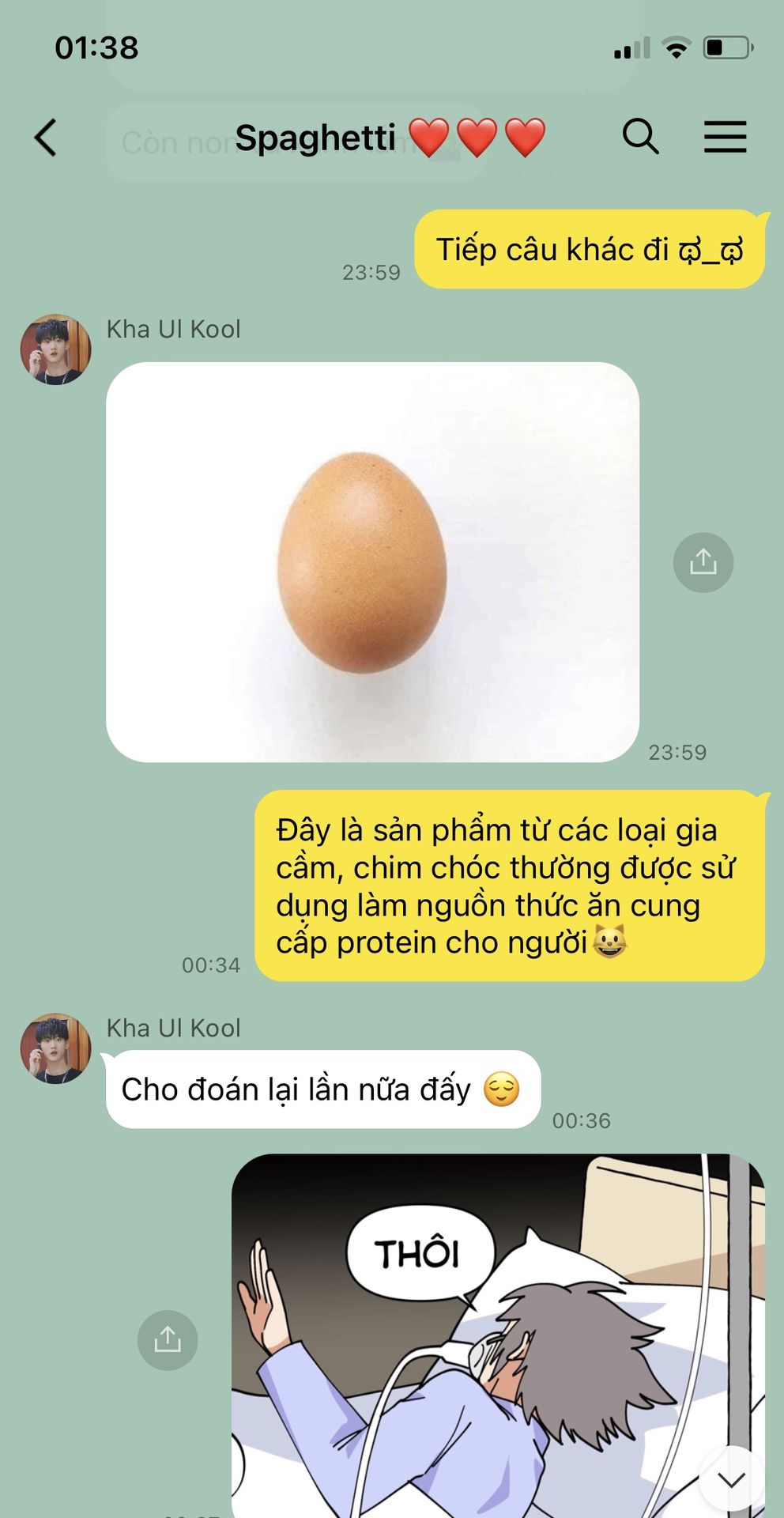Jump to the latest message

(732, 1479)
